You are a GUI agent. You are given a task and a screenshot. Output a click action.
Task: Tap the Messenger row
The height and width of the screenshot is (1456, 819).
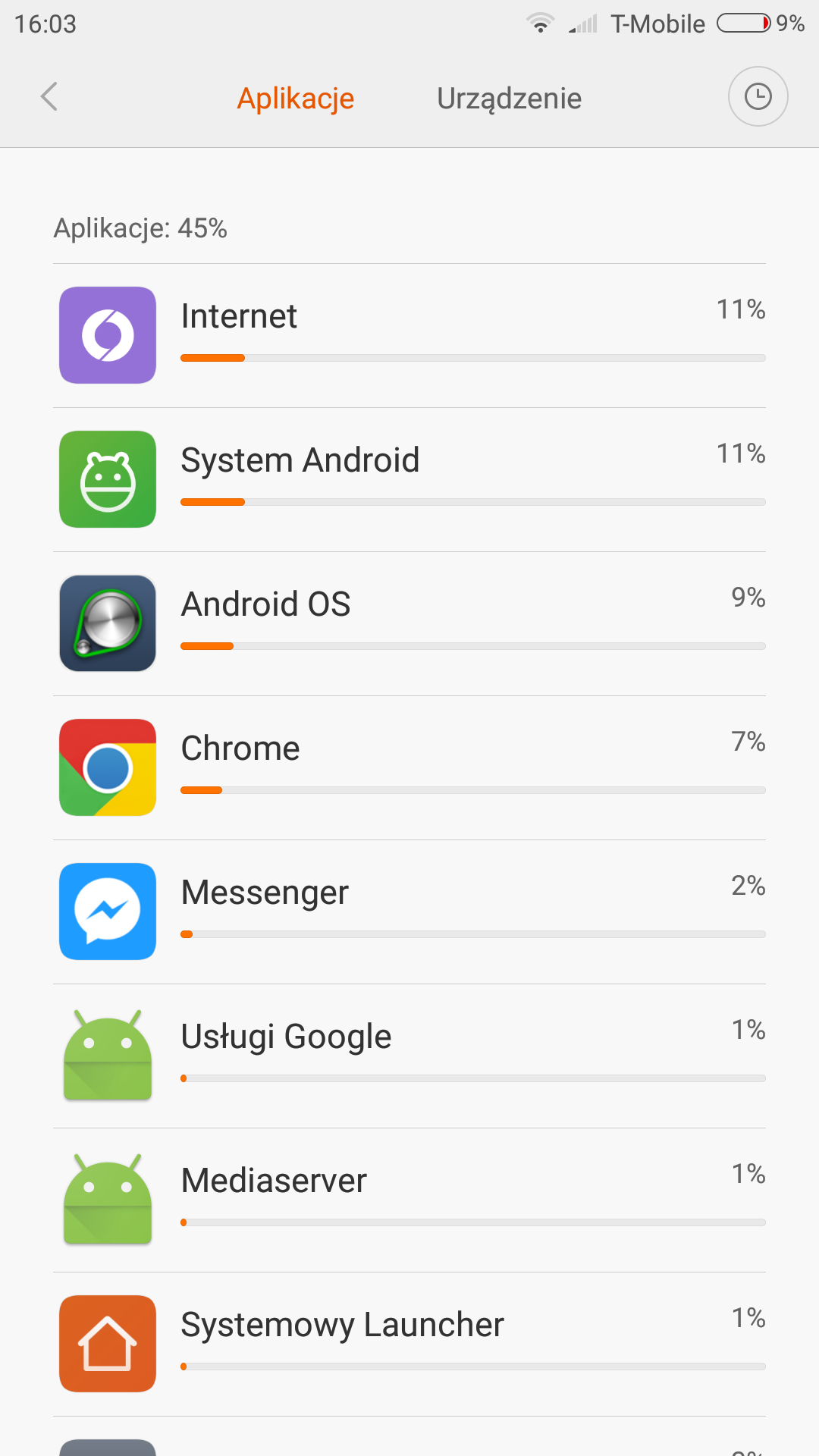tap(409, 912)
